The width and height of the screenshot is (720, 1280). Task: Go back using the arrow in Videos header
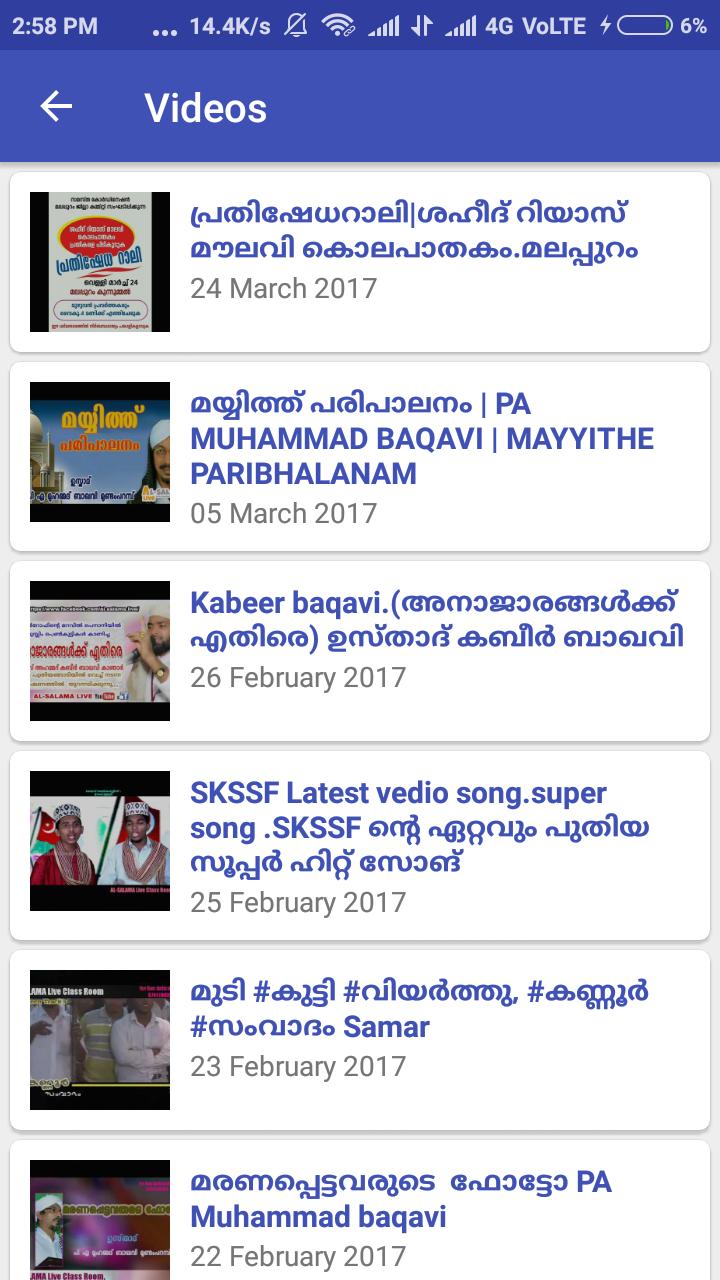56,107
